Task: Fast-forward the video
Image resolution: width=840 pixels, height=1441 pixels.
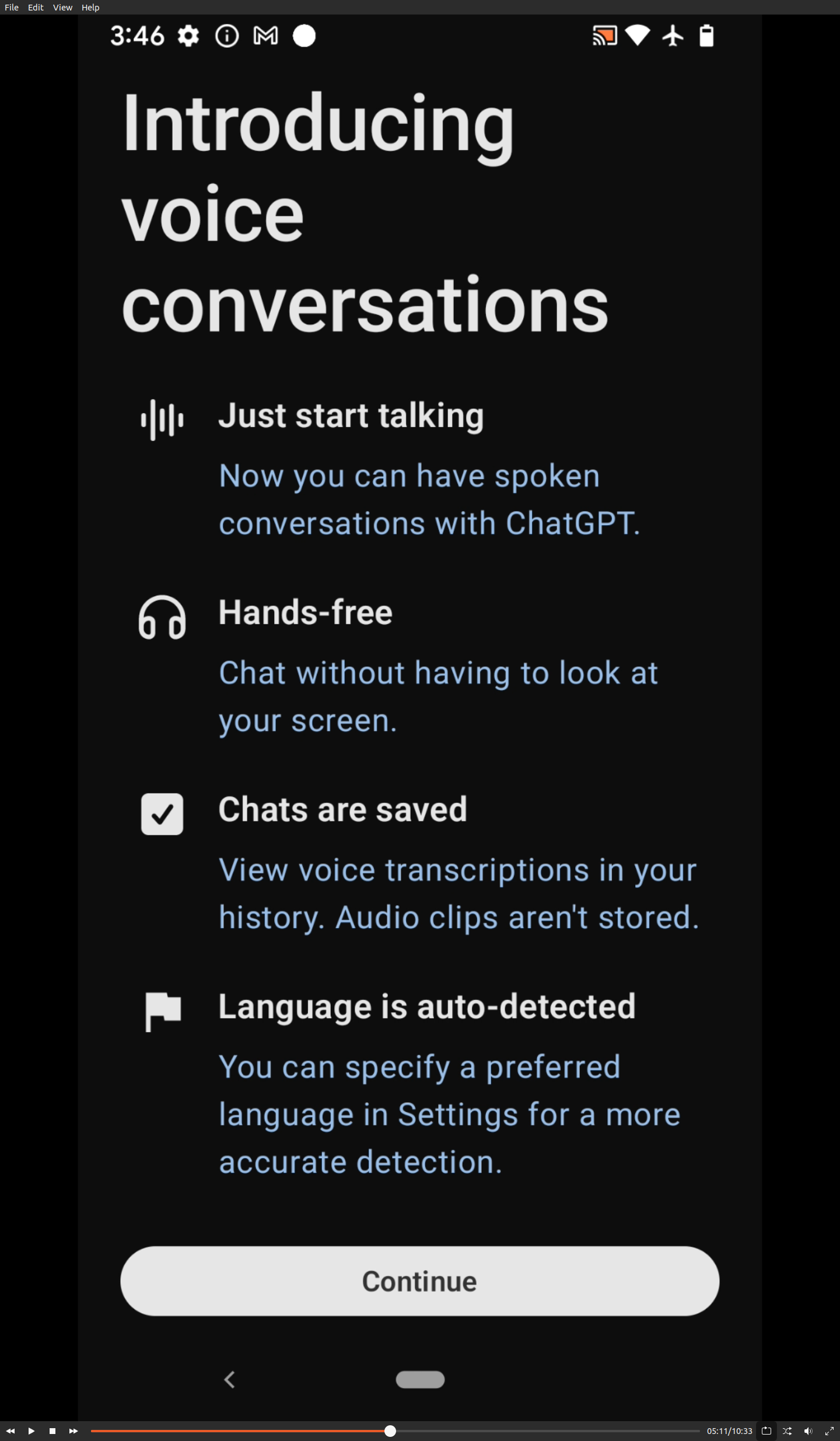Action: [x=73, y=1431]
